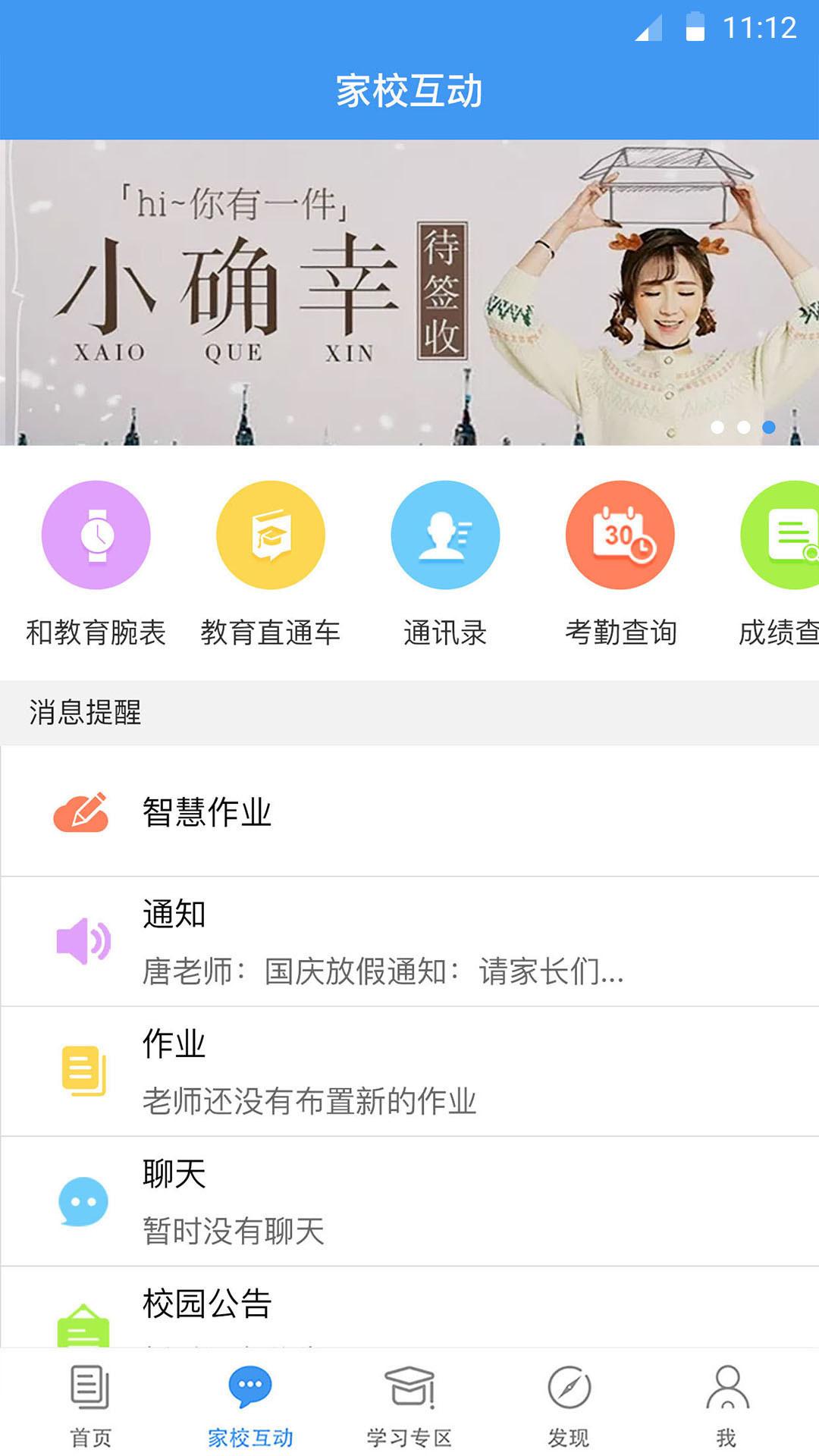The width and height of the screenshot is (819, 1456).
Task: Open the 聊天 chat row
Action: [409, 1201]
